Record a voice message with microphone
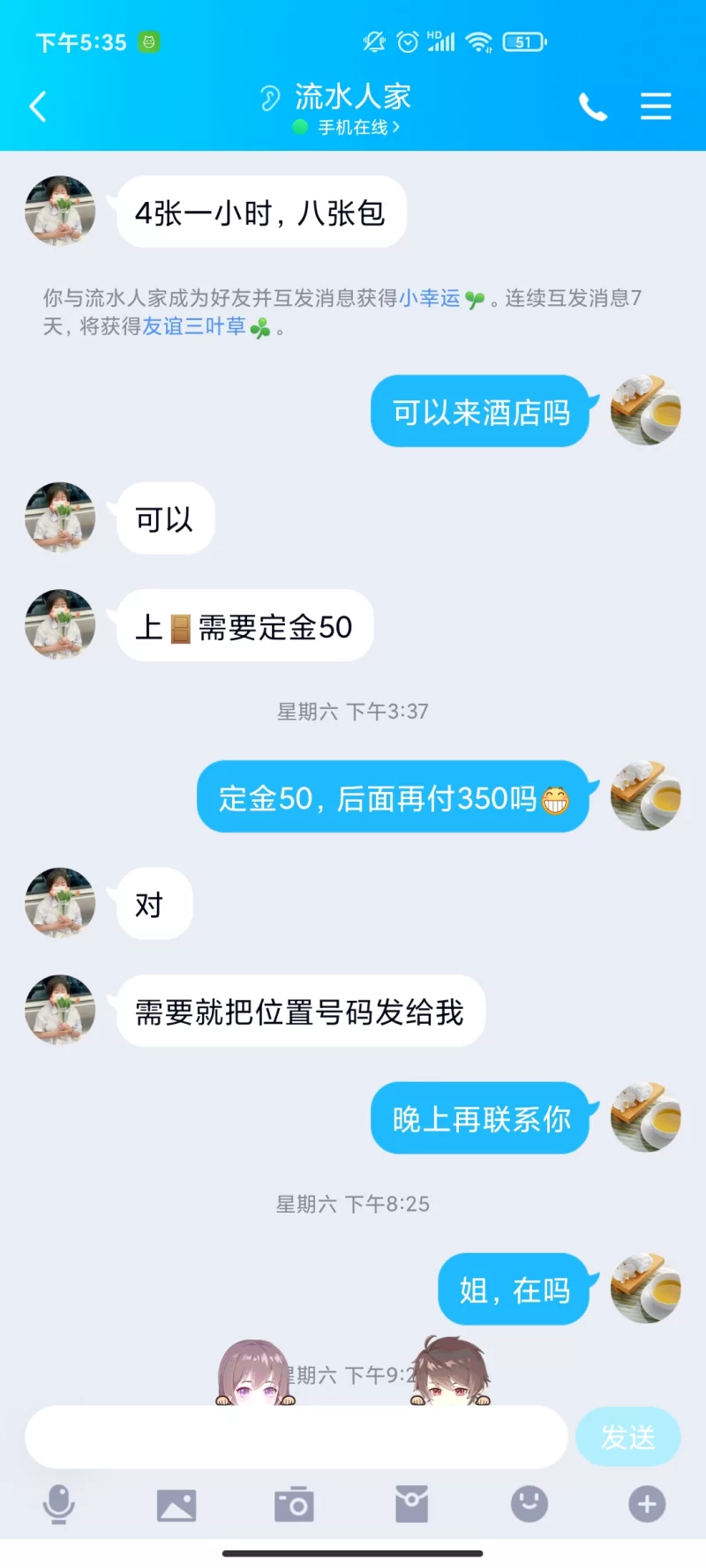 [59, 1504]
